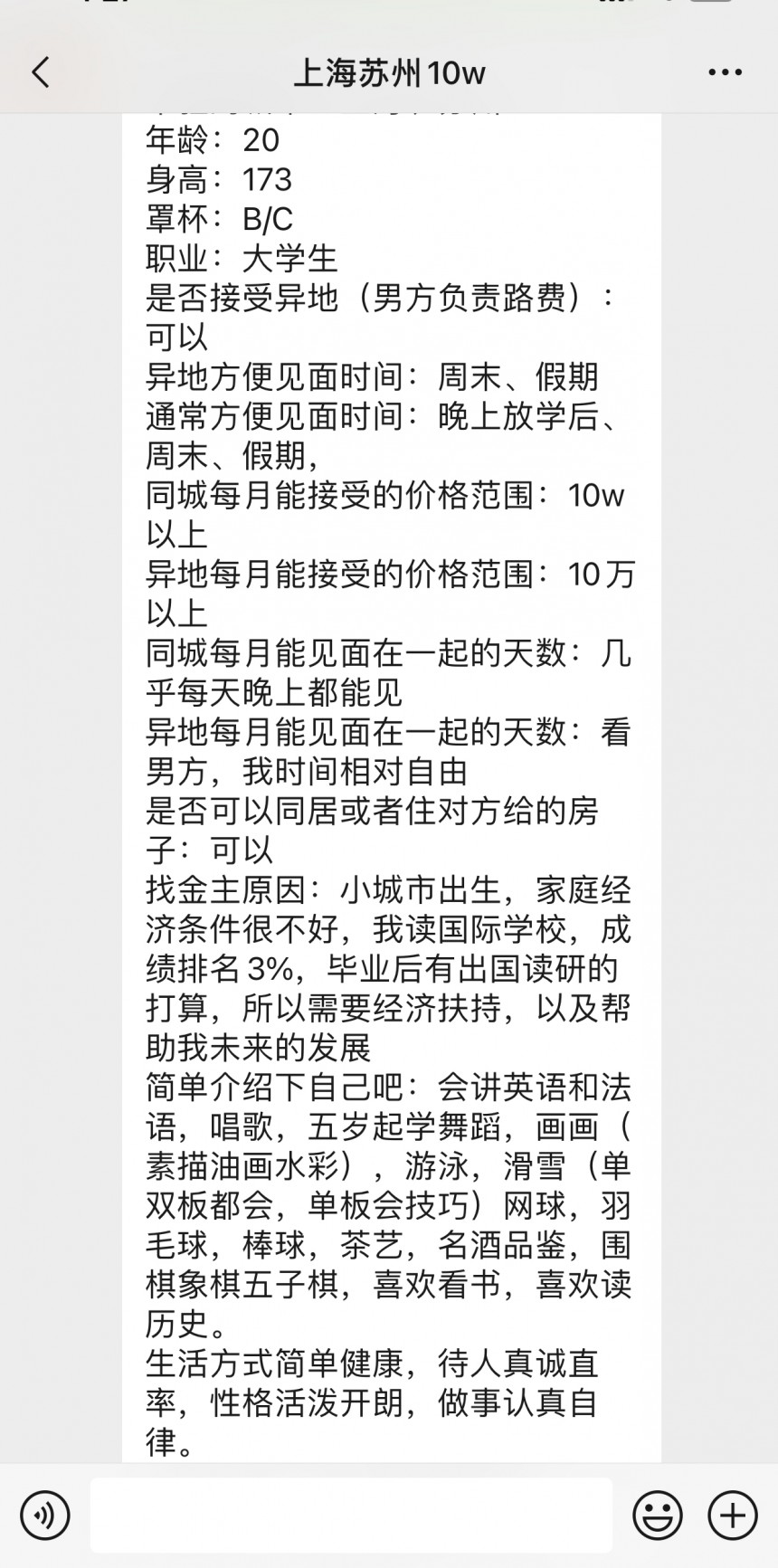Open the three-dot chat options menu
This screenshot has height=1568, width=778.
coord(725,72)
